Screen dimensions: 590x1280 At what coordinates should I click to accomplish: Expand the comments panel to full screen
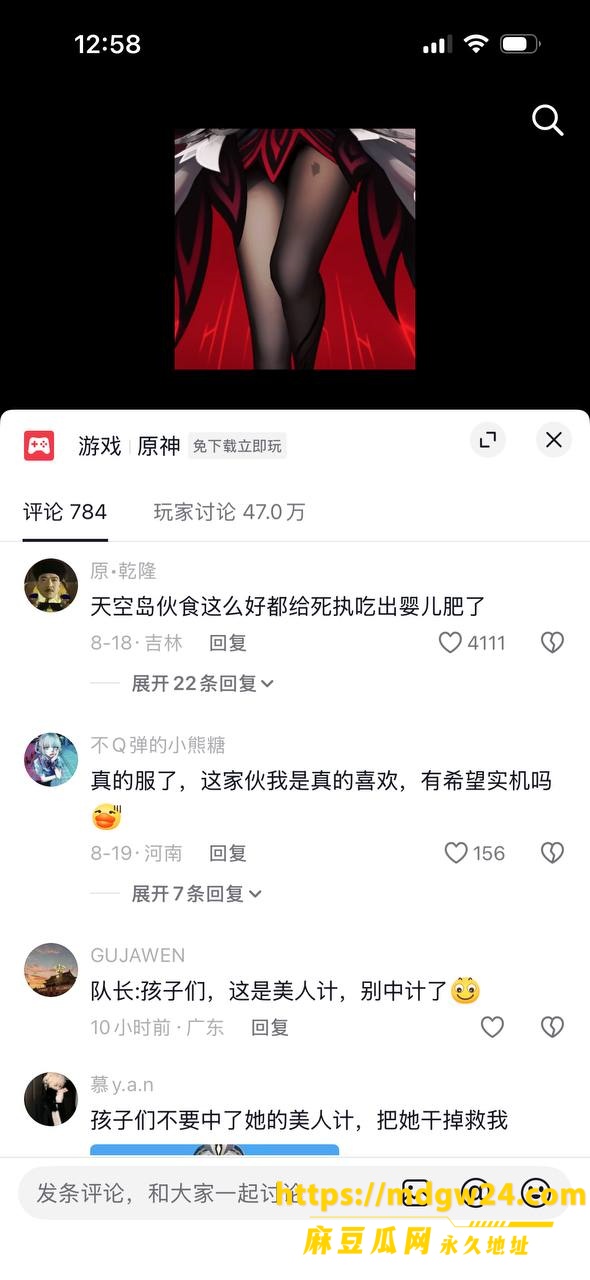[x=488, y=440]
